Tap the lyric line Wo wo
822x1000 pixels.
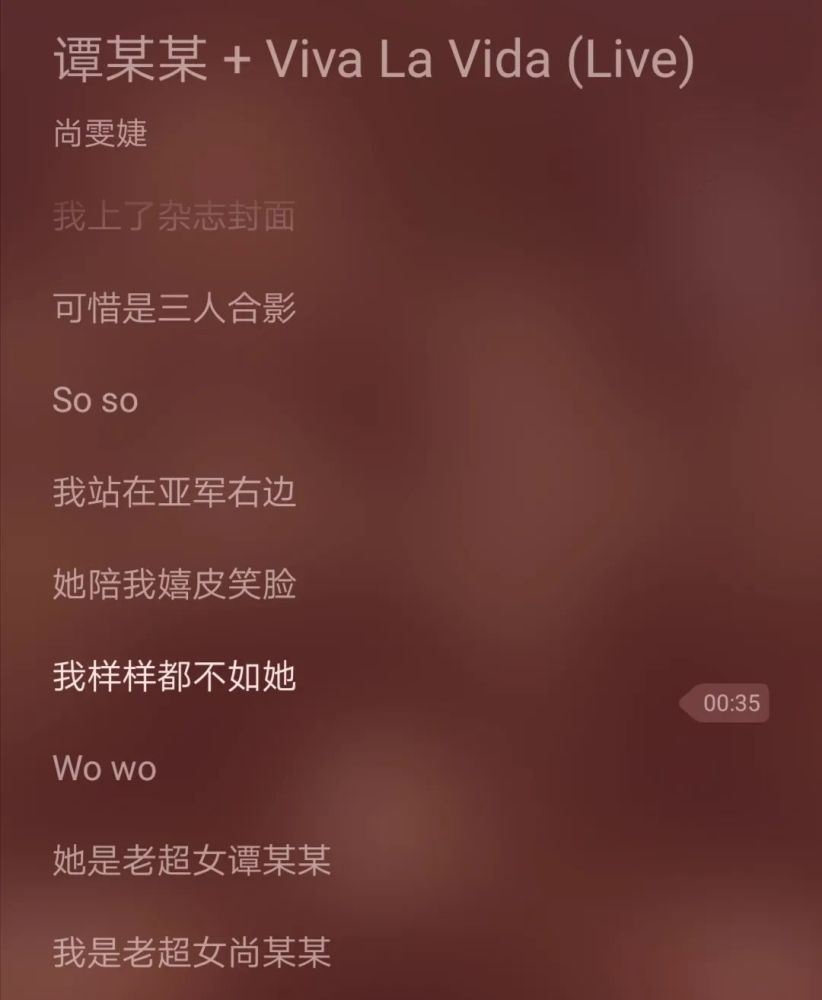click(103, 769)
